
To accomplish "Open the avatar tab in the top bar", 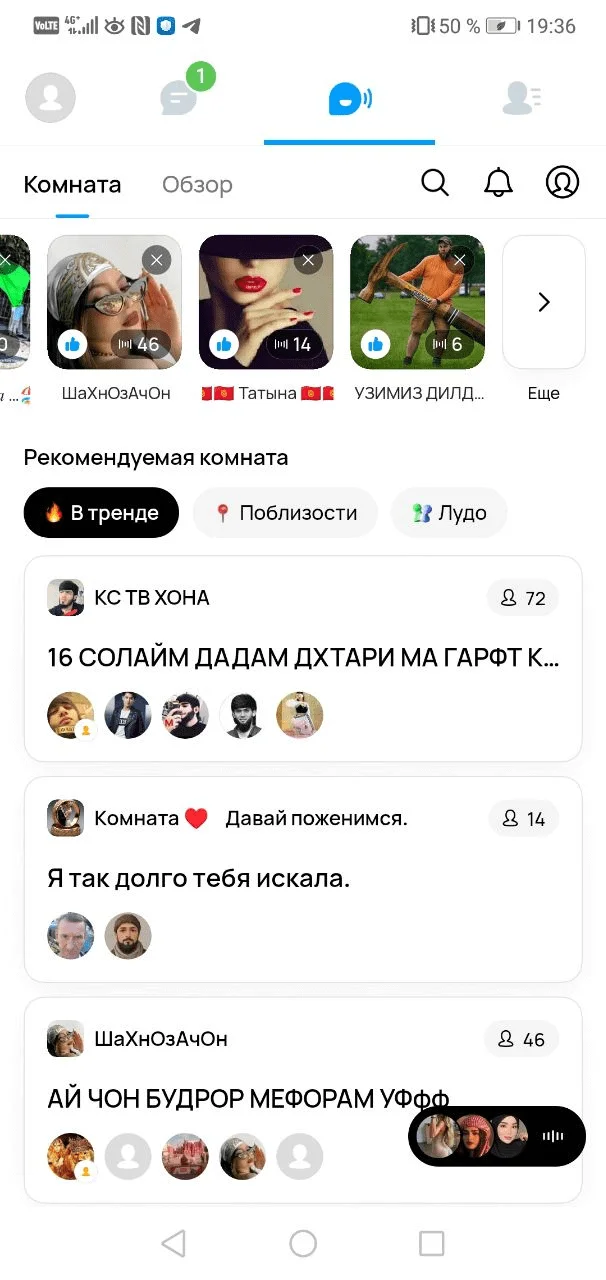I will point(50,98).
